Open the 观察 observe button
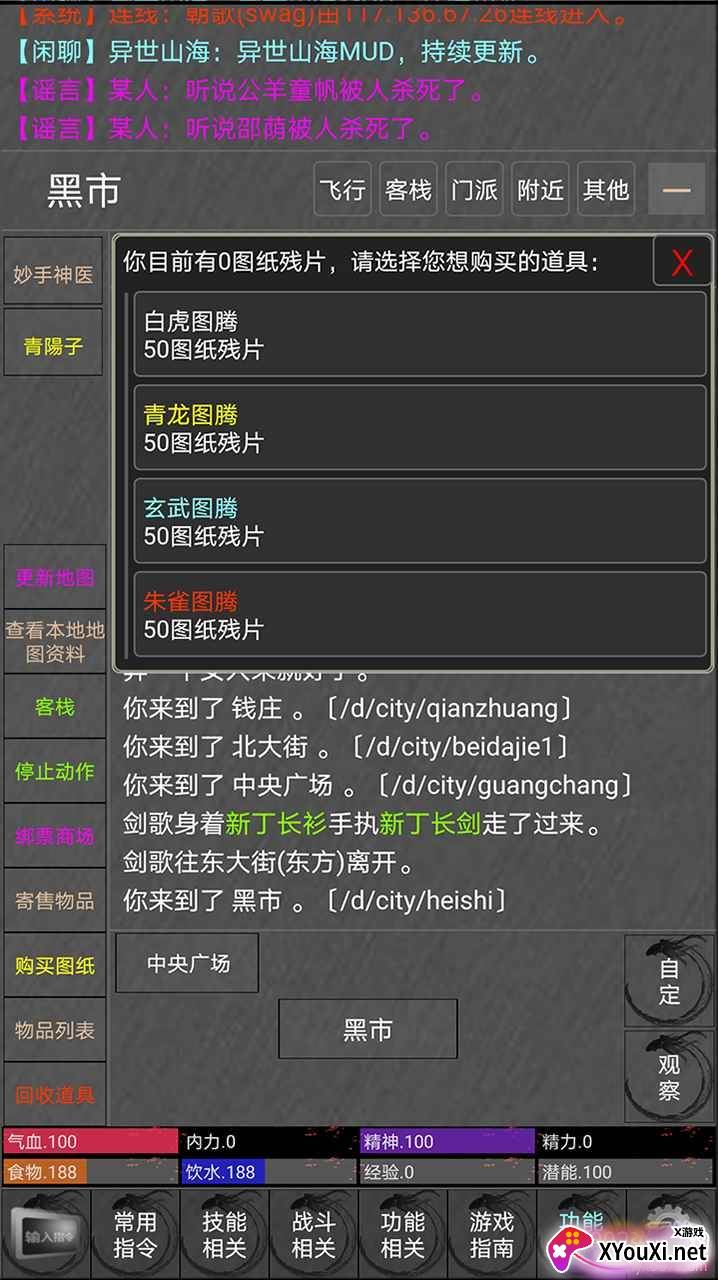The height and width of the screenshot is (1280, 718). pyautogui.click(x=669, y=1077)
